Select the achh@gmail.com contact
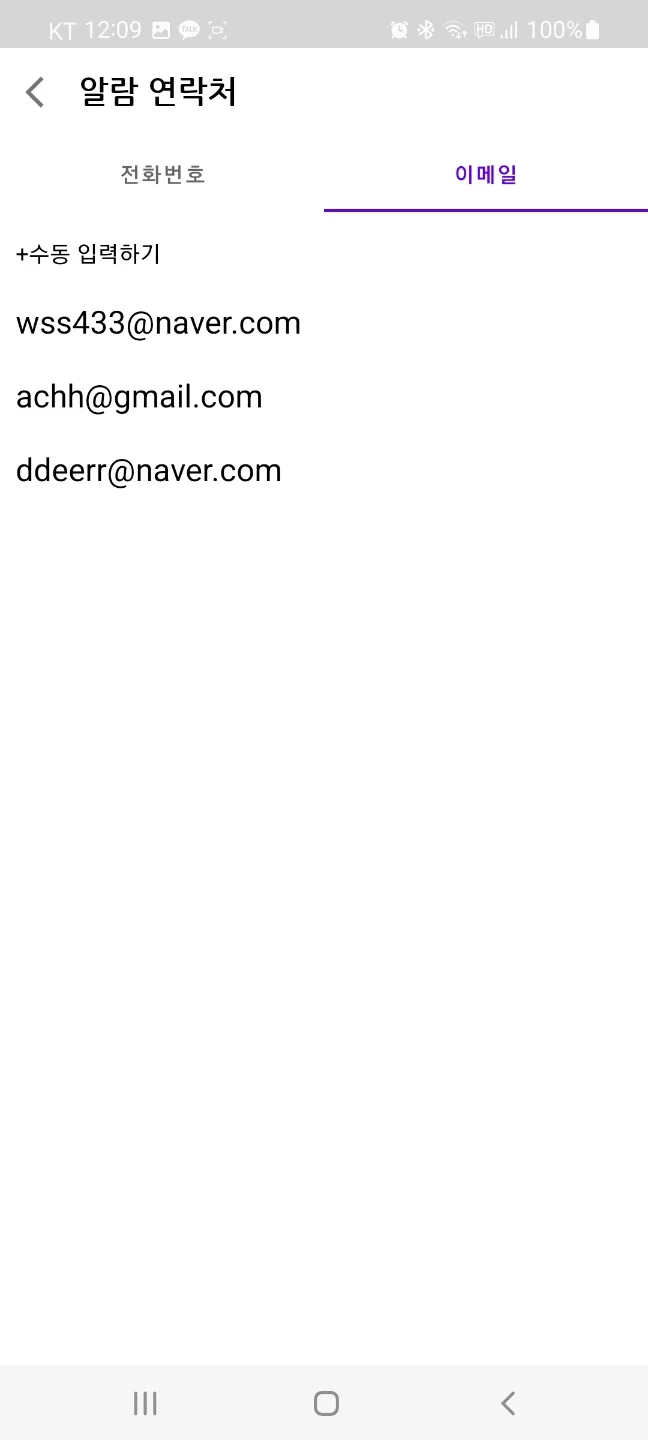The width and height of the screenshot is (648, 1440). point(139,397)
